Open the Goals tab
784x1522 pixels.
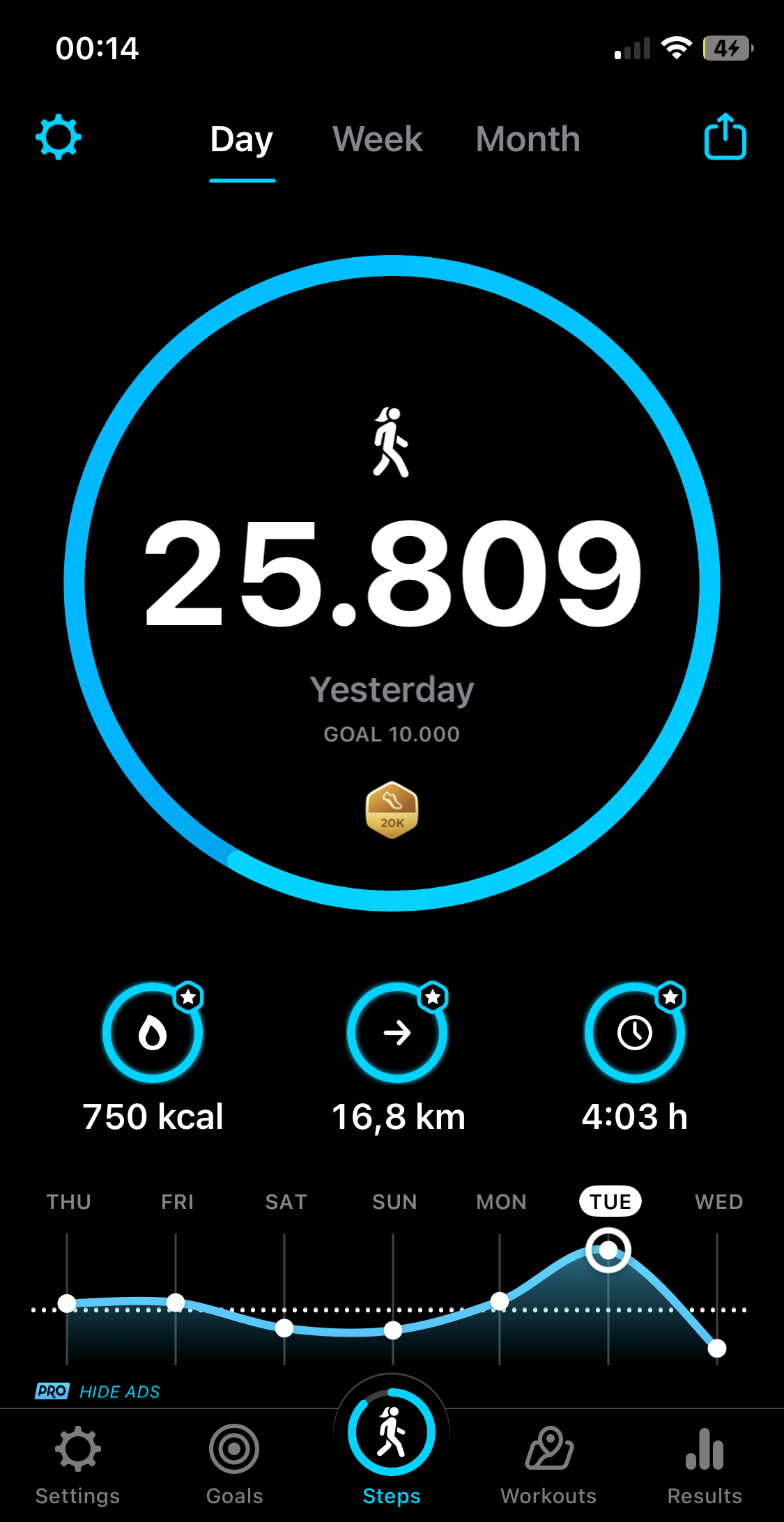[x=234, y=1463]
